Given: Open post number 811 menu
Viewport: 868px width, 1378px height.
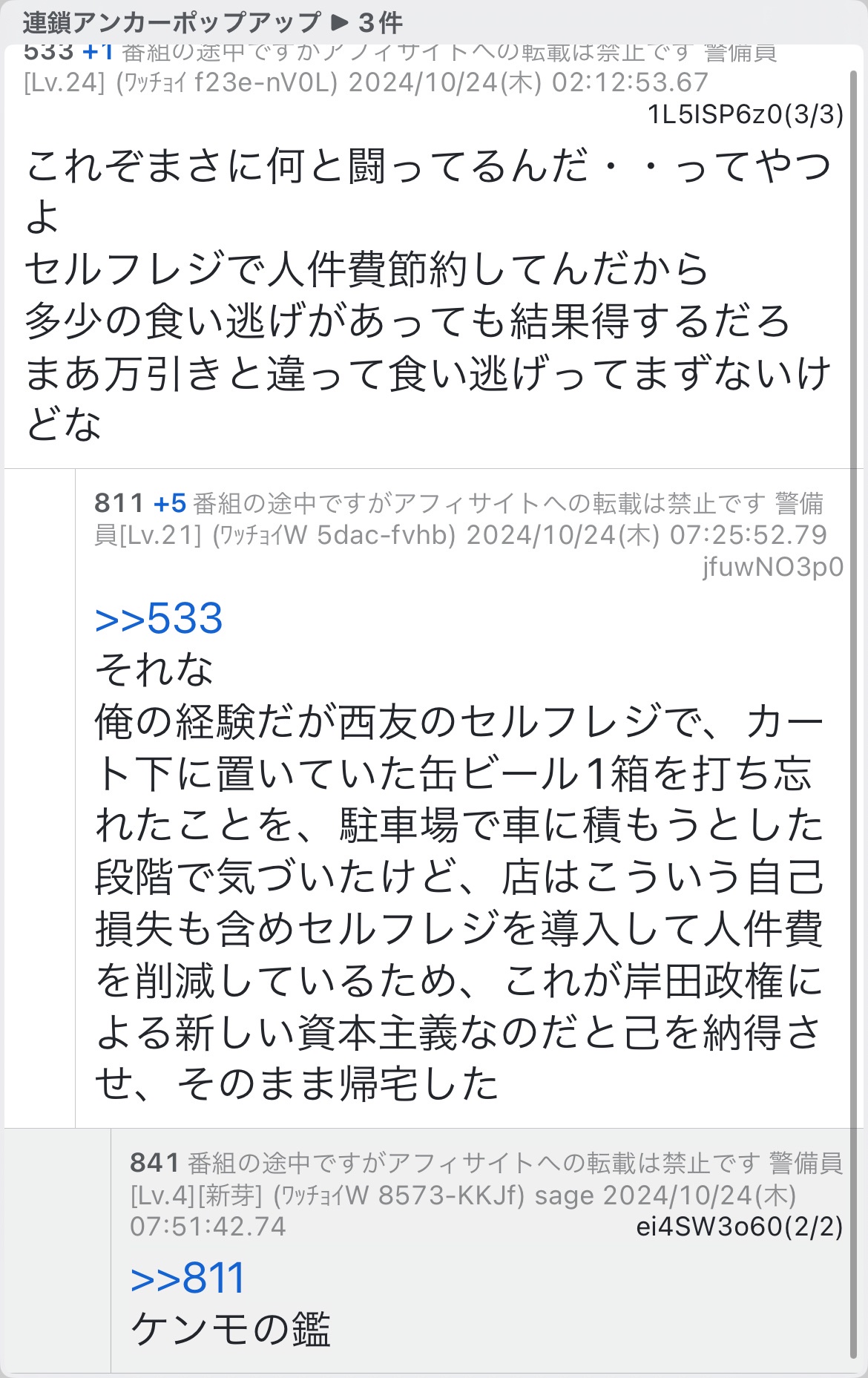Looking at the screenshot, I should pos(118,503).
